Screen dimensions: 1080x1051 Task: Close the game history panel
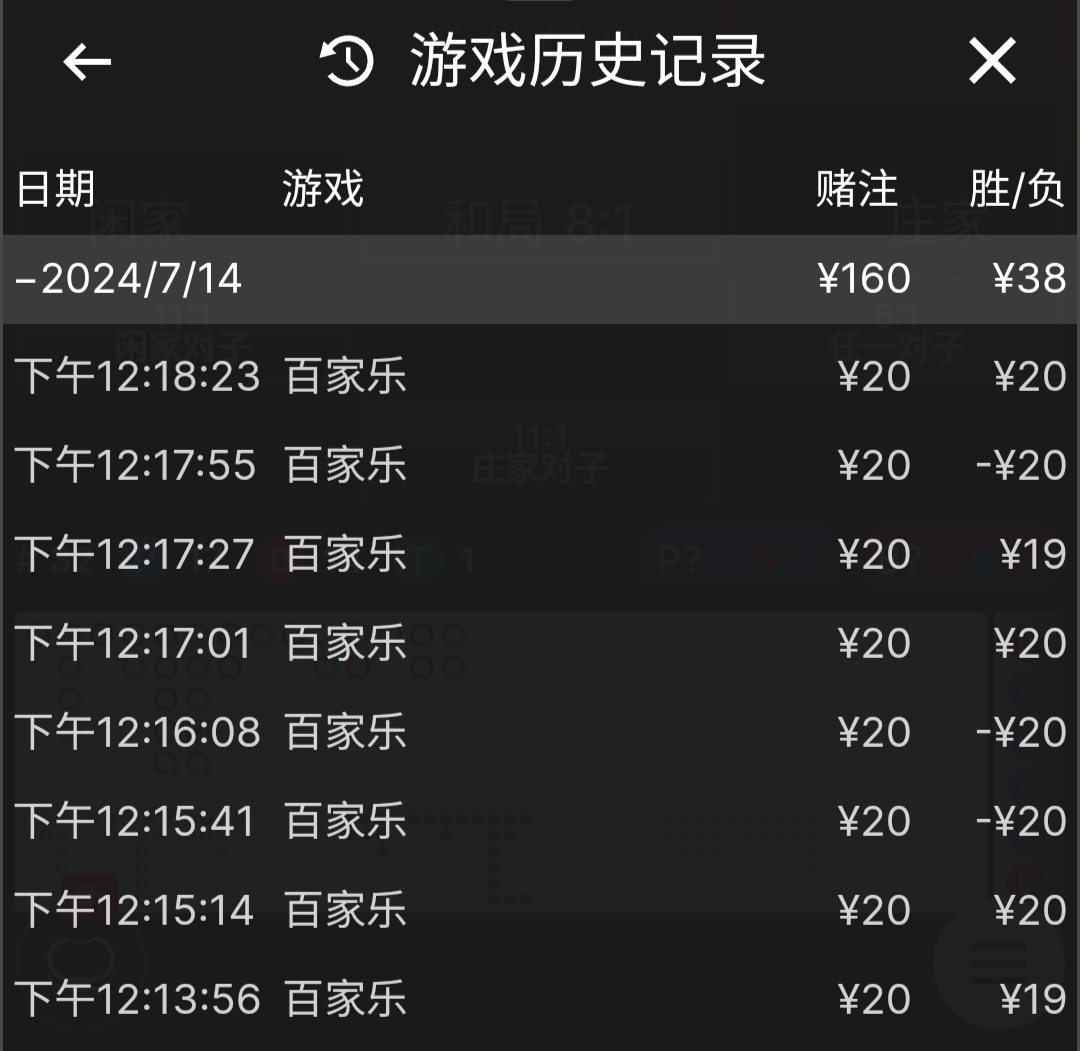[992, 62]
